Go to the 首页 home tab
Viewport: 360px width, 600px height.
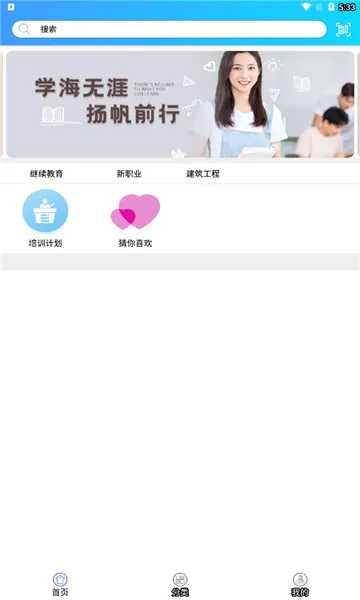(60, 585)
